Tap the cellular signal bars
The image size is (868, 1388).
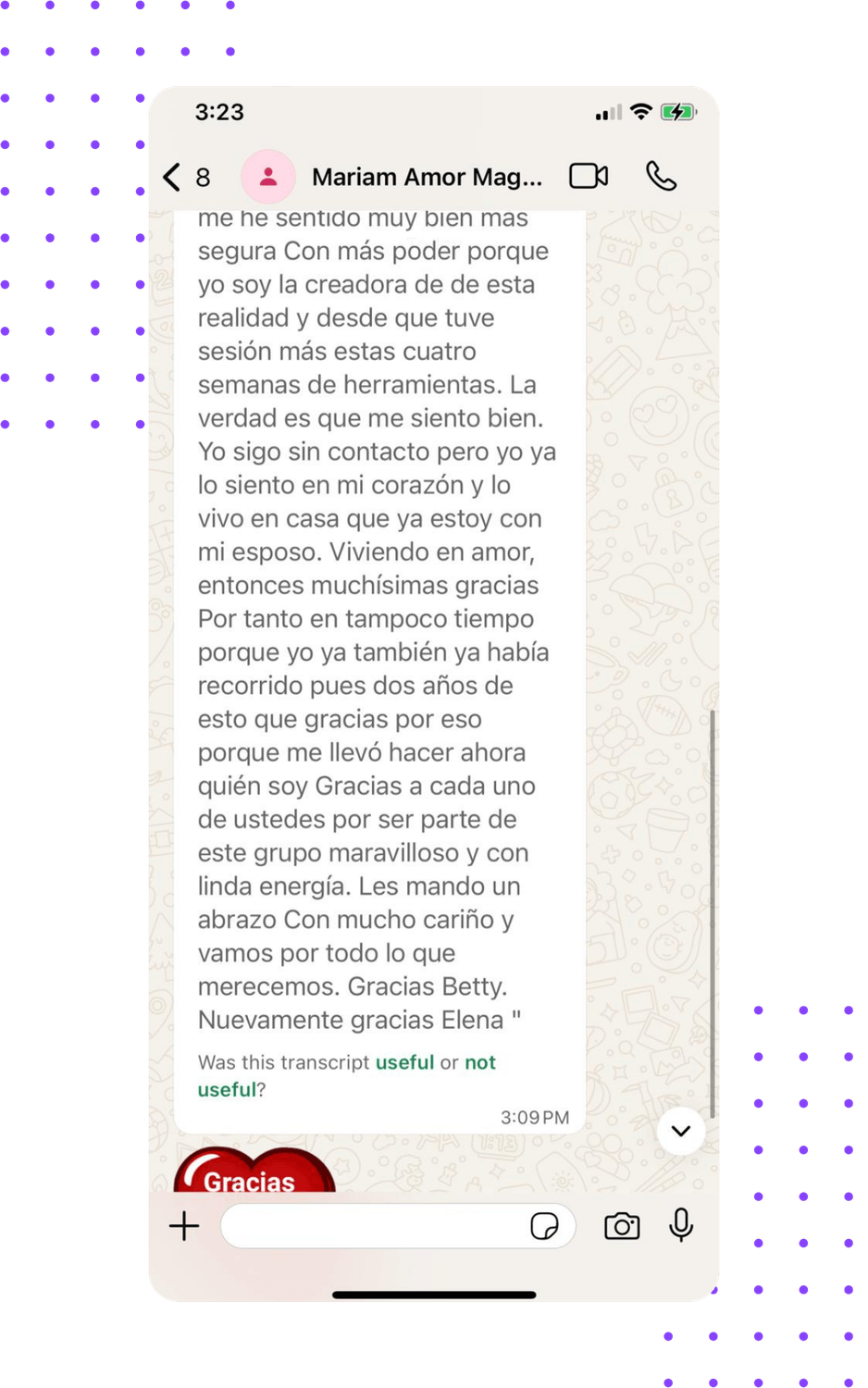click(x=606, y=113)
